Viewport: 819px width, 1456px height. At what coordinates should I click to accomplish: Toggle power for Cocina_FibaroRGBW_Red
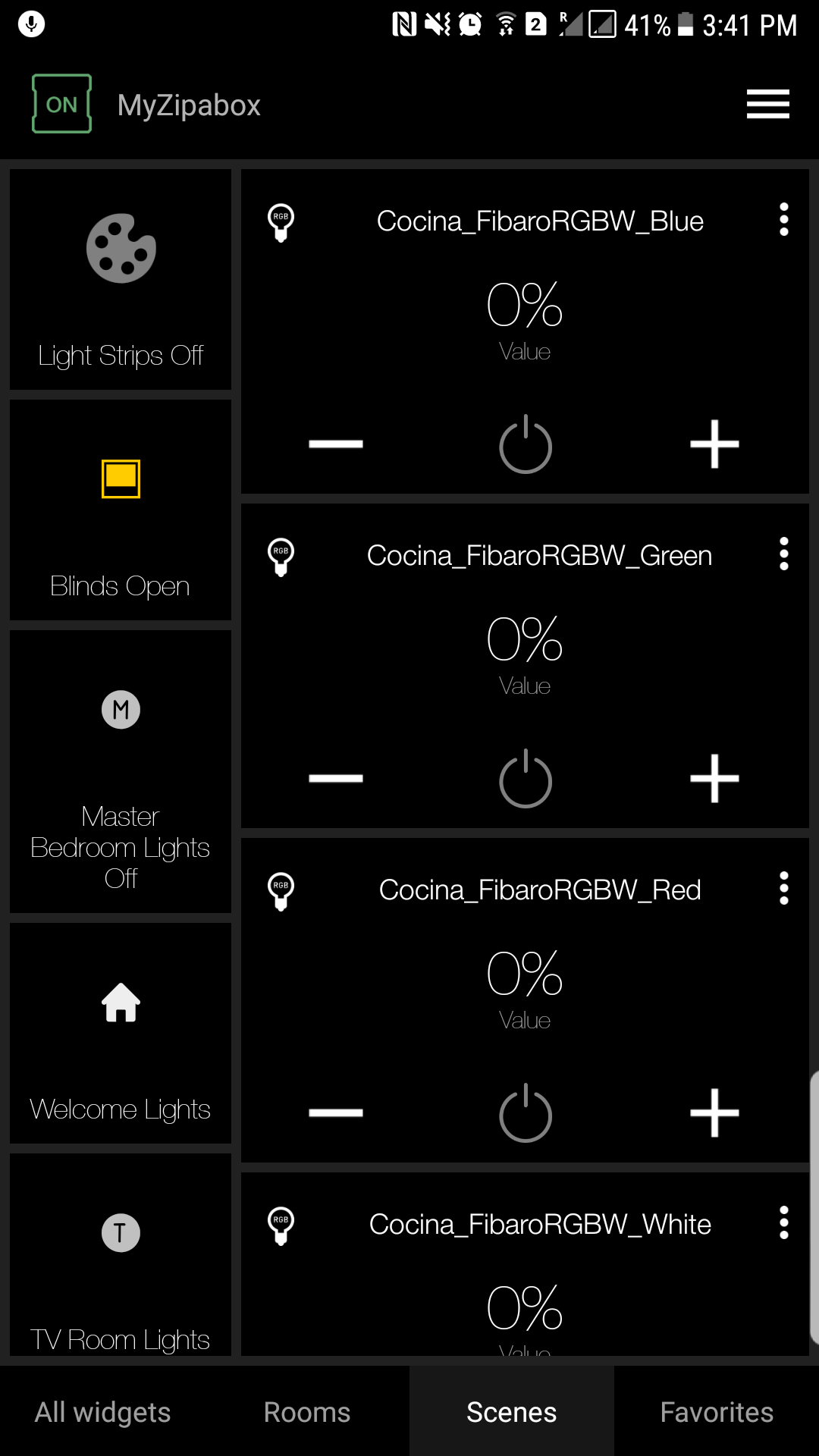[x=525, y=1114]
